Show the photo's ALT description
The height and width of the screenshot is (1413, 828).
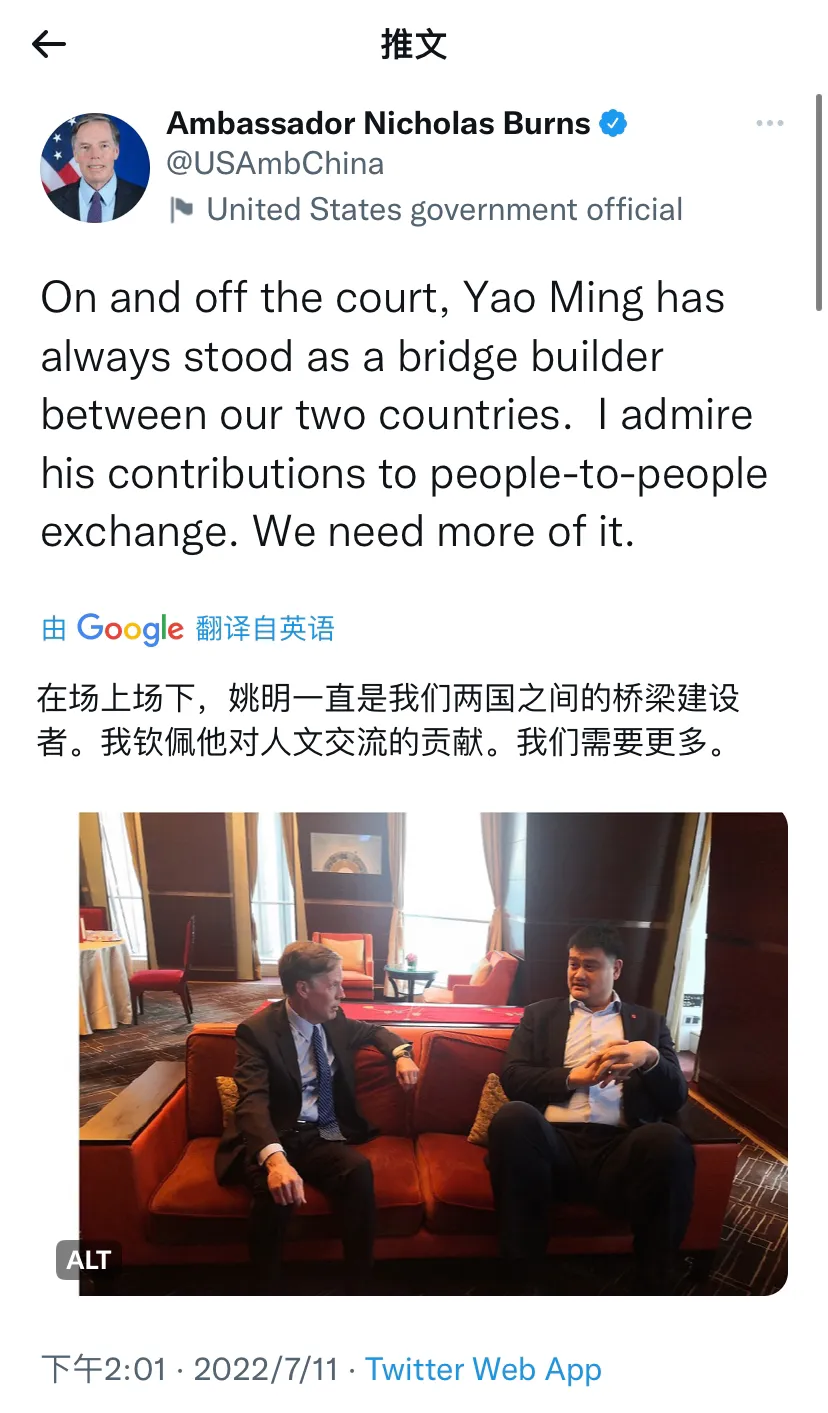pyautogui.click(x=88, y=1260)
